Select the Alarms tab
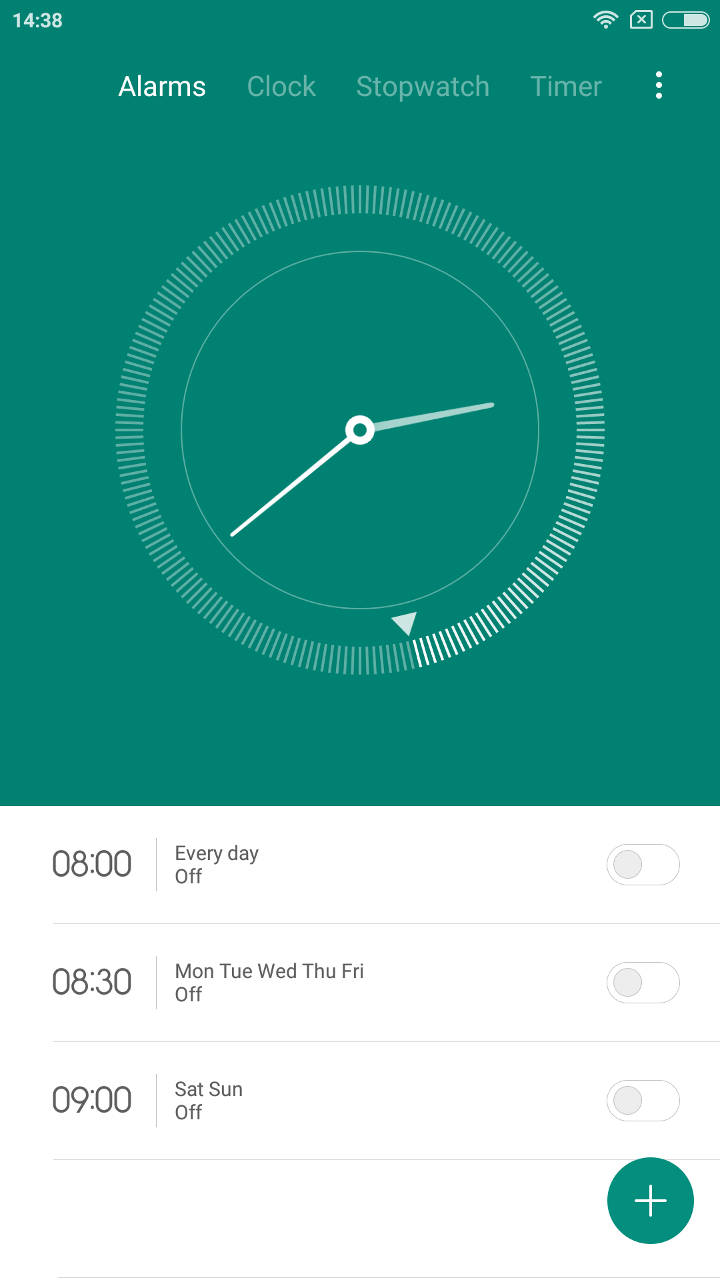 click(162, 87)
